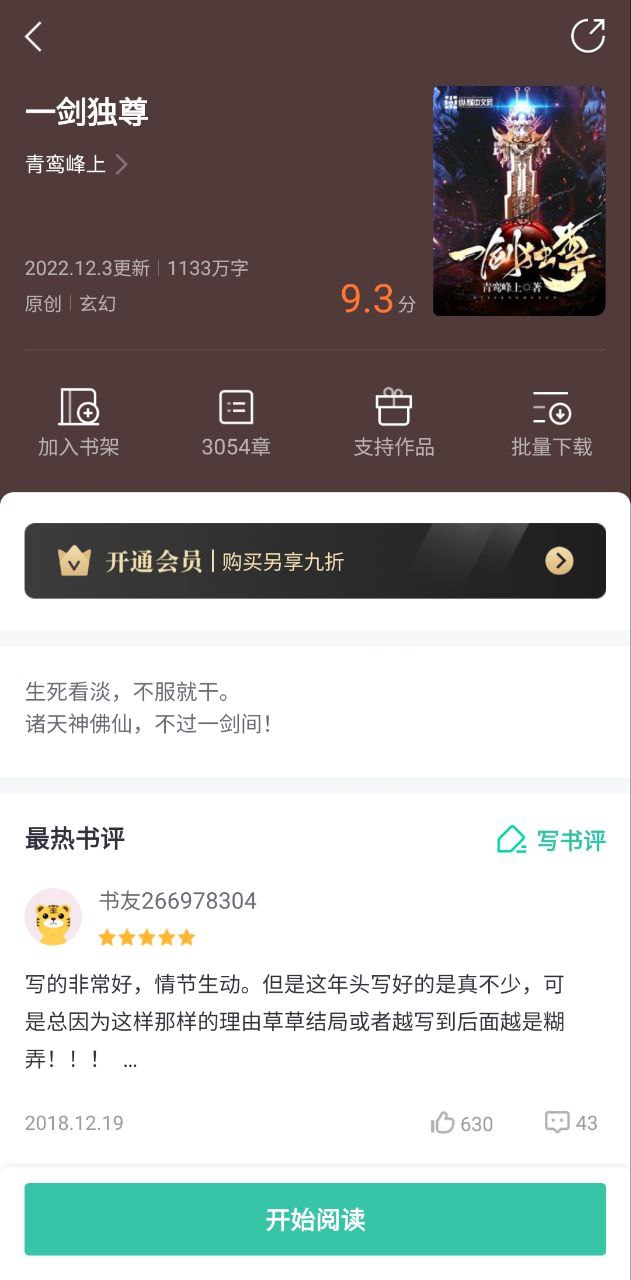Open 批量下载 batch download
This screenshot has height=1280, width=631.
[x=551, y=423]
